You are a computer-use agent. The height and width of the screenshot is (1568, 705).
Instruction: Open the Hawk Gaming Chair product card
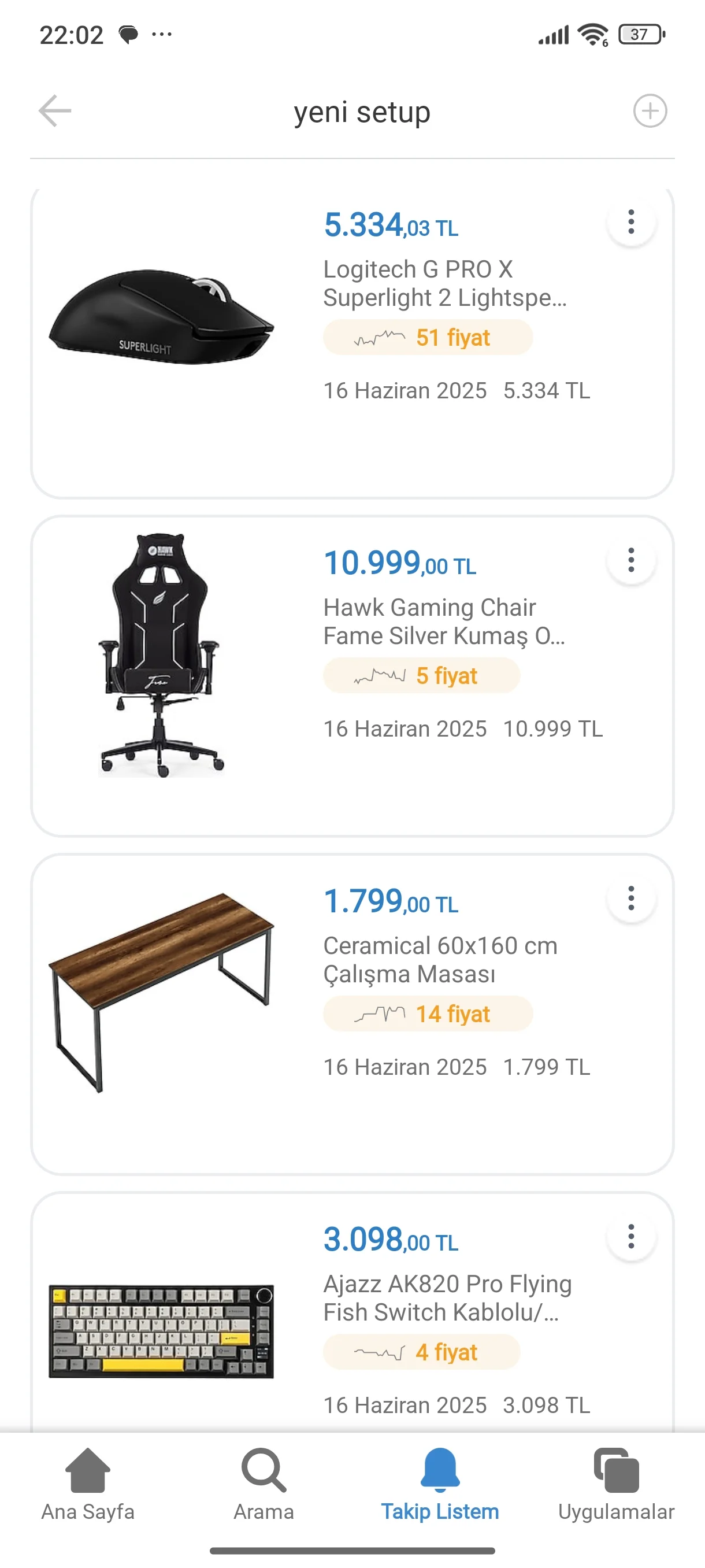click(x=444, y=622)
